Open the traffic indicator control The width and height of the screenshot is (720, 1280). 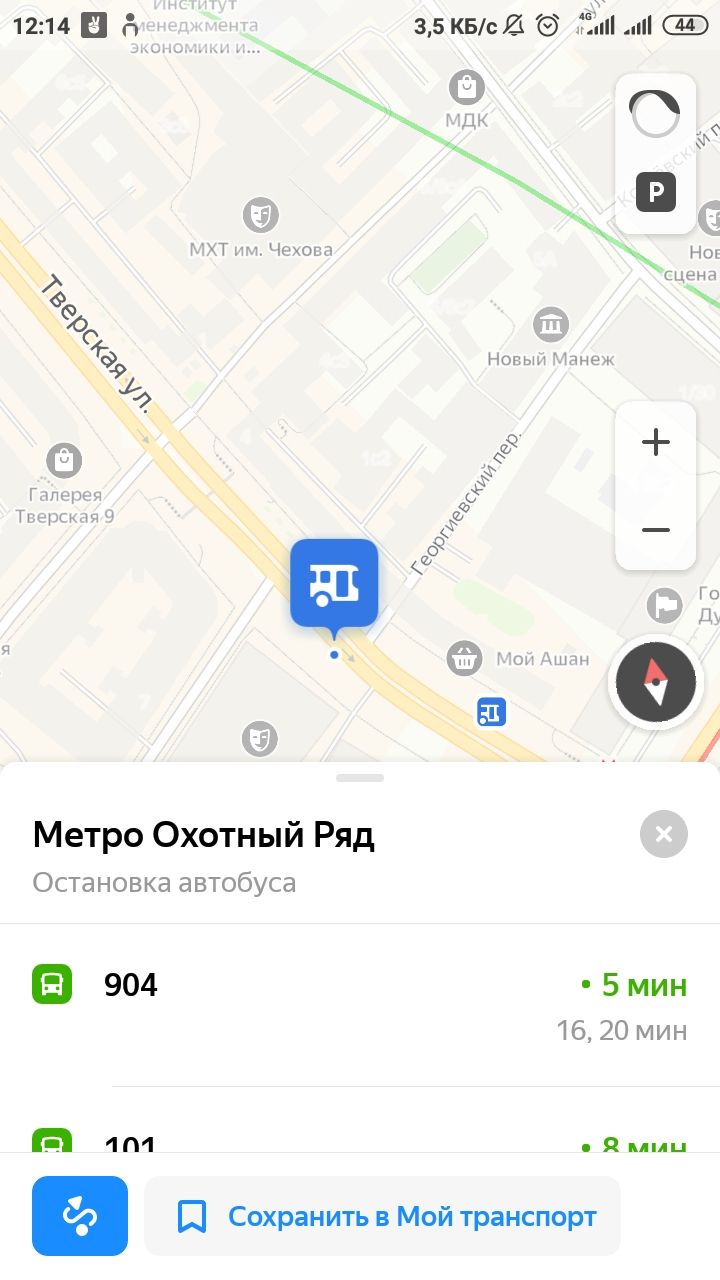(x=655, y=114)
